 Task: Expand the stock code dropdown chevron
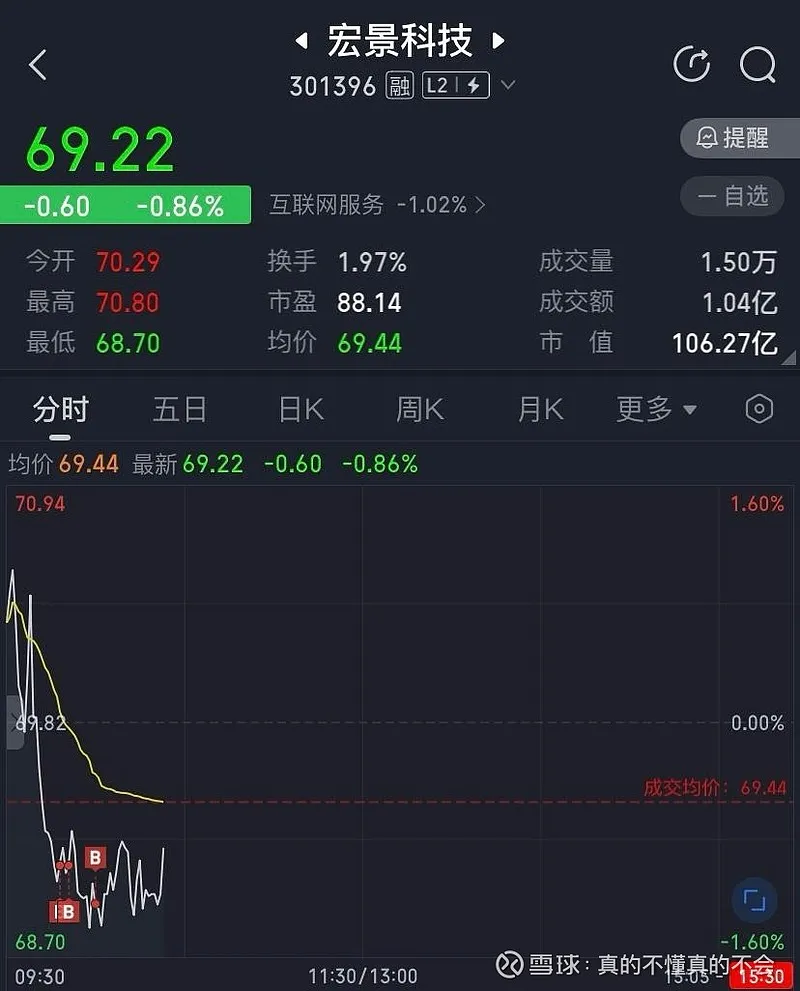[x=508, y=86]
